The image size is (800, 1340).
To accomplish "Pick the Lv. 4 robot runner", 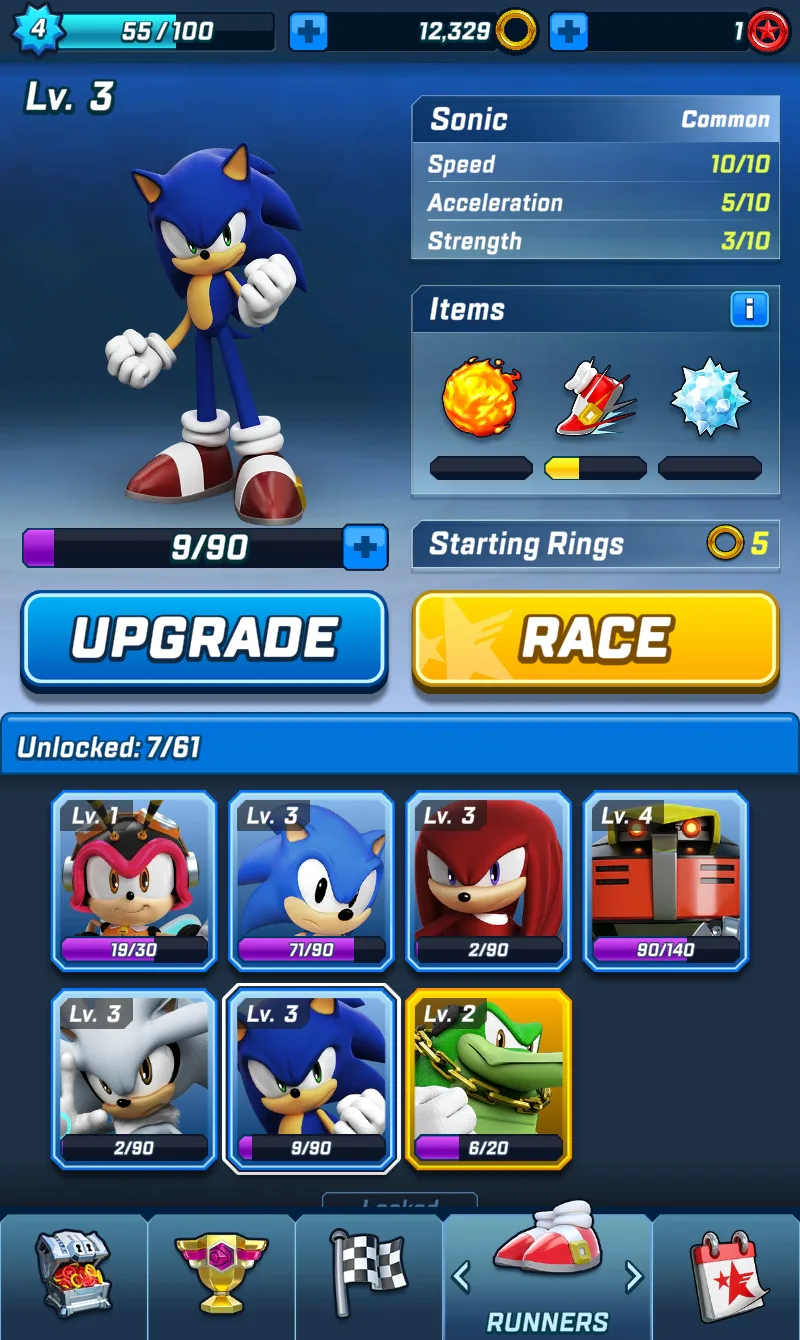I will [665, 882].
